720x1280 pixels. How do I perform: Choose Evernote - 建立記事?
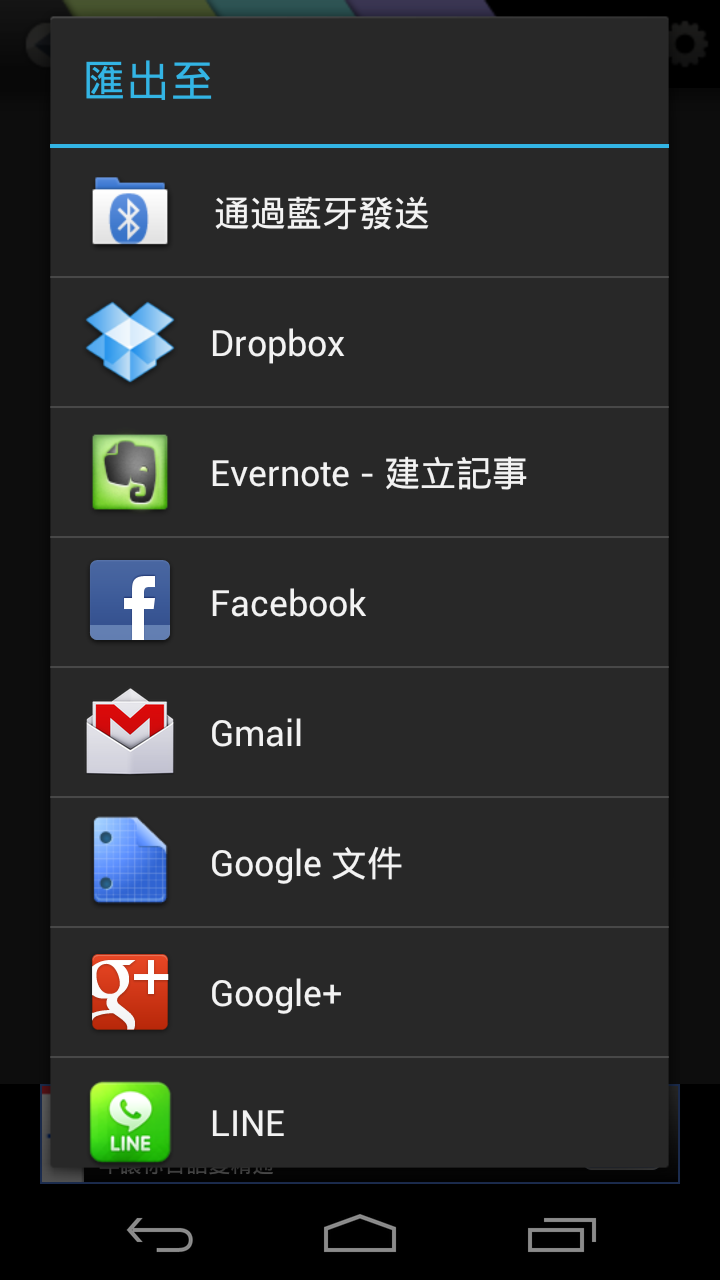[359, 473]
